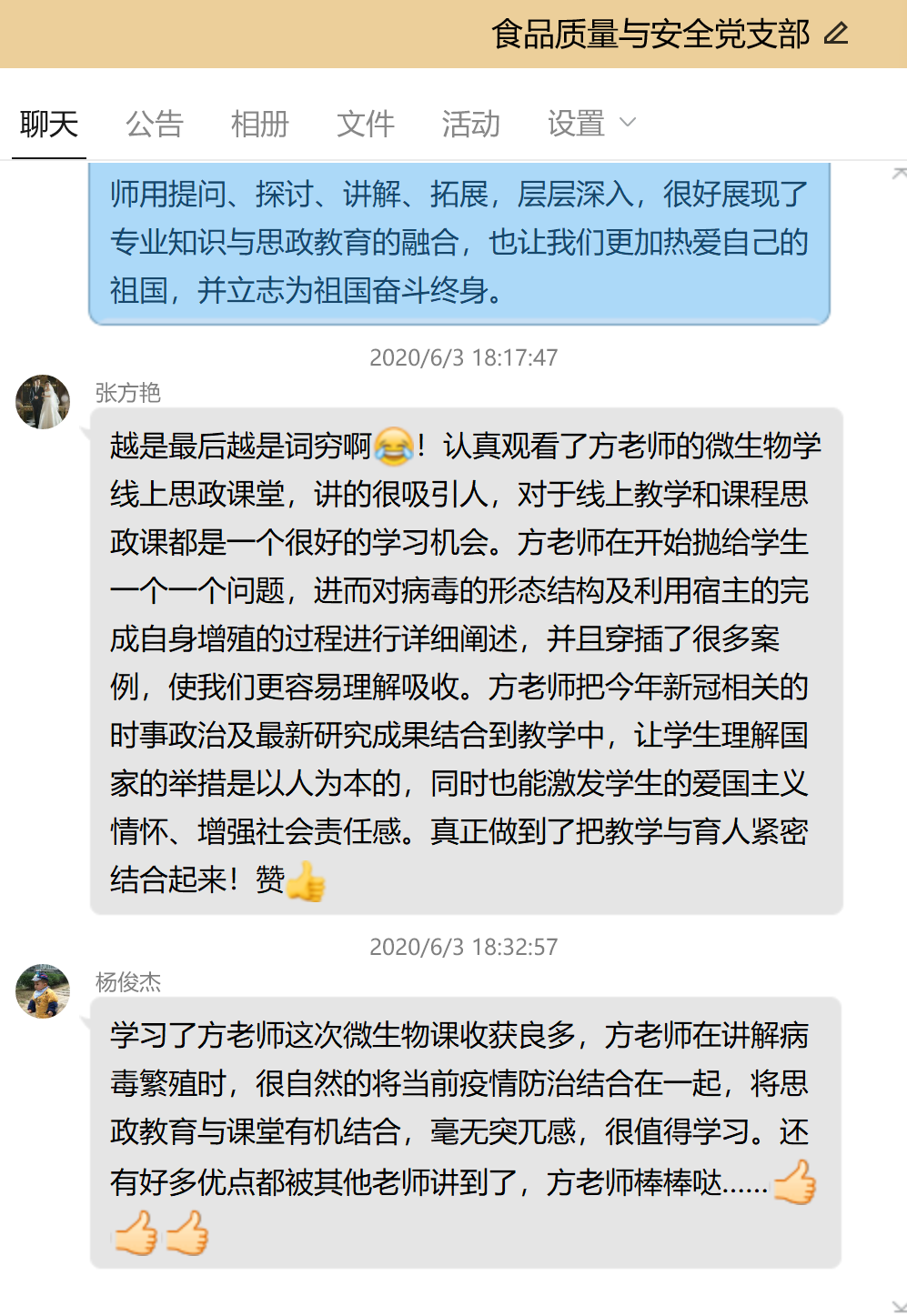Tap the edit pencil beside the group name
Viewport: 907px width, 1316px height.
pos(836,35)
